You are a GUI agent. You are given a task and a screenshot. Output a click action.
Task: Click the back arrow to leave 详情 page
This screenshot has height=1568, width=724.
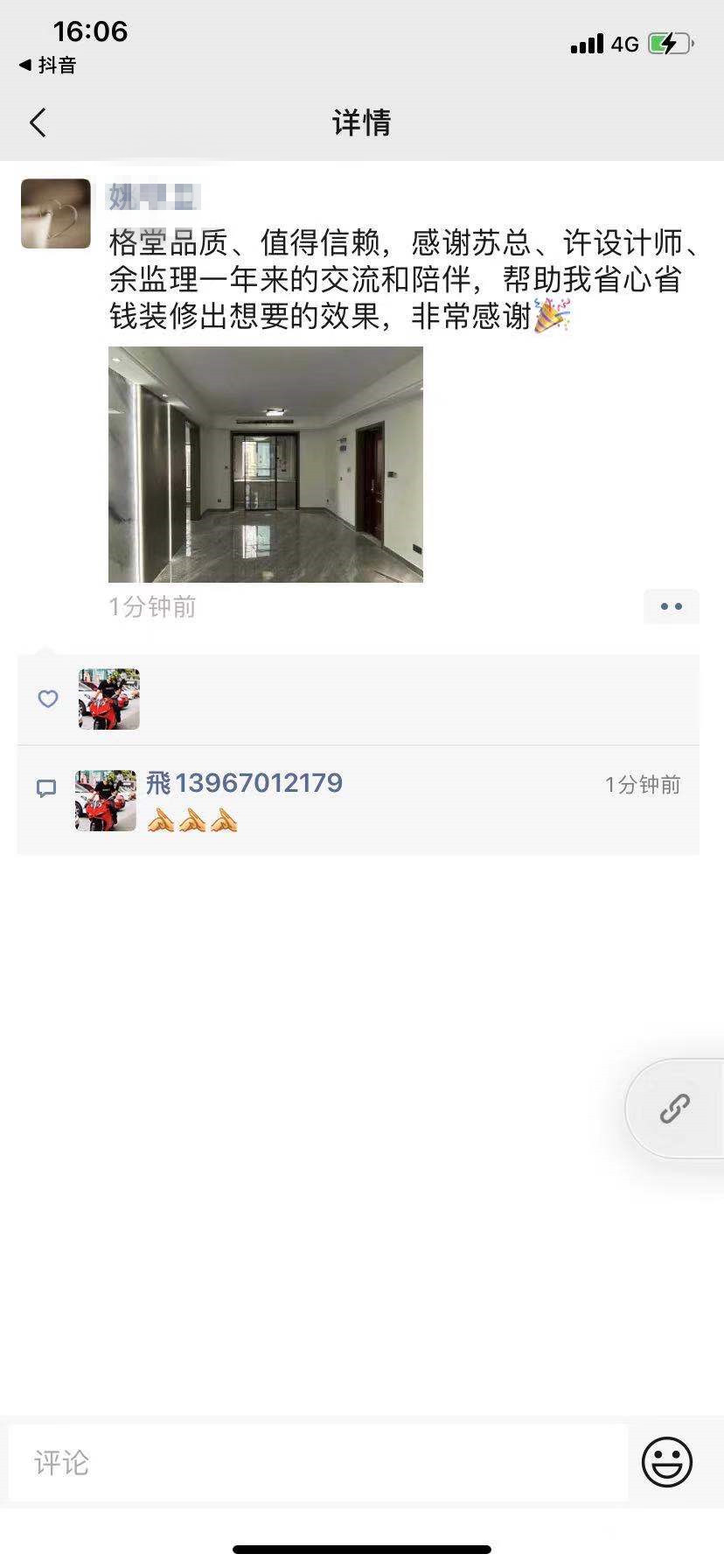click(x=38, y=122)
